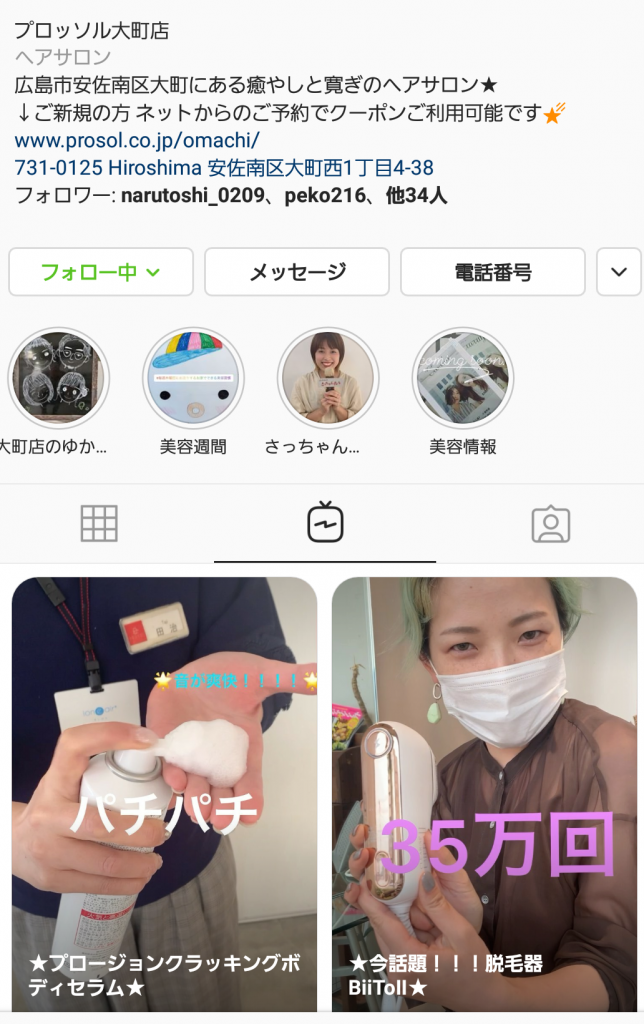Image resolution: width=644 pixels, height=1024 pixels.
Task: Open the フォロー中 following dropdown
Action: [101, 272]
